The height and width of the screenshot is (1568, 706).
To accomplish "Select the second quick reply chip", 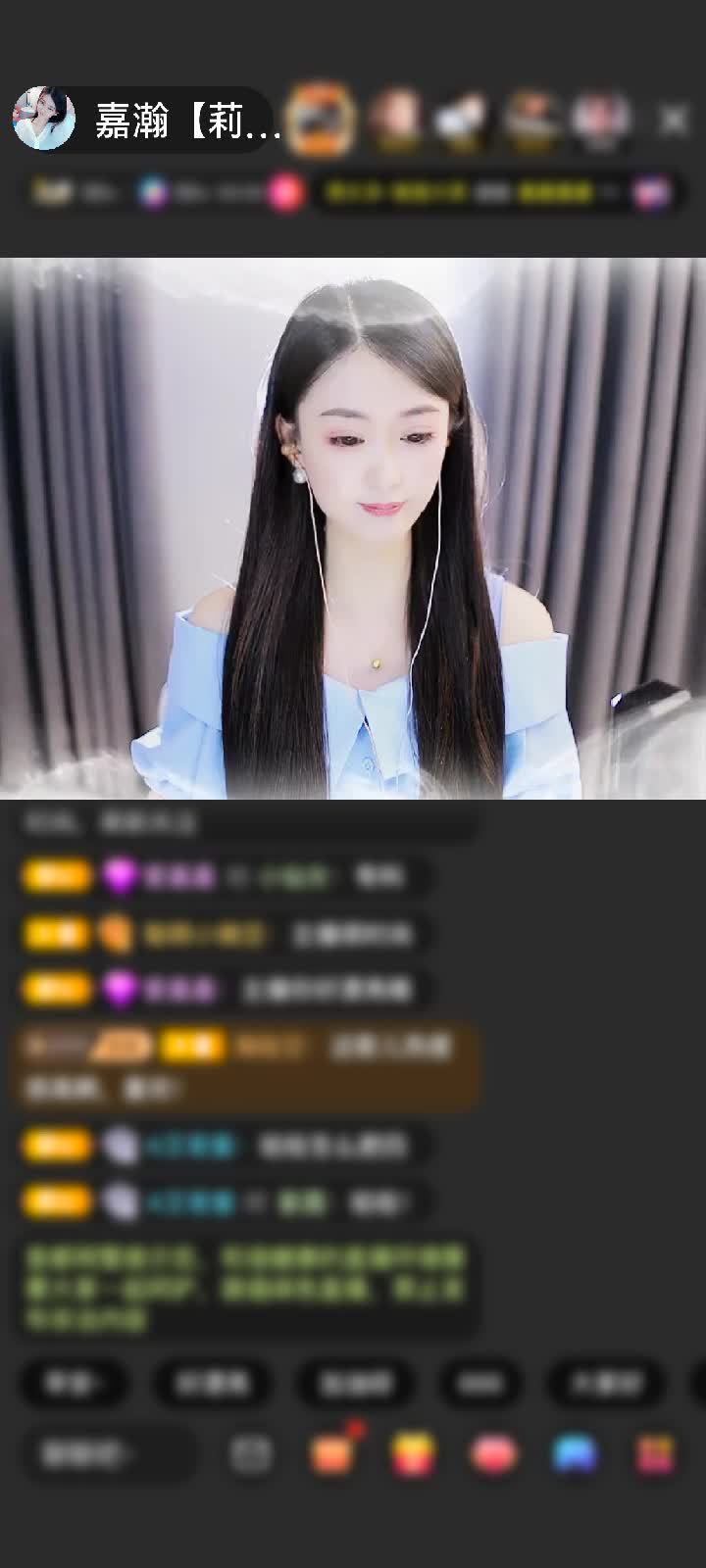I will [213, 1383].
